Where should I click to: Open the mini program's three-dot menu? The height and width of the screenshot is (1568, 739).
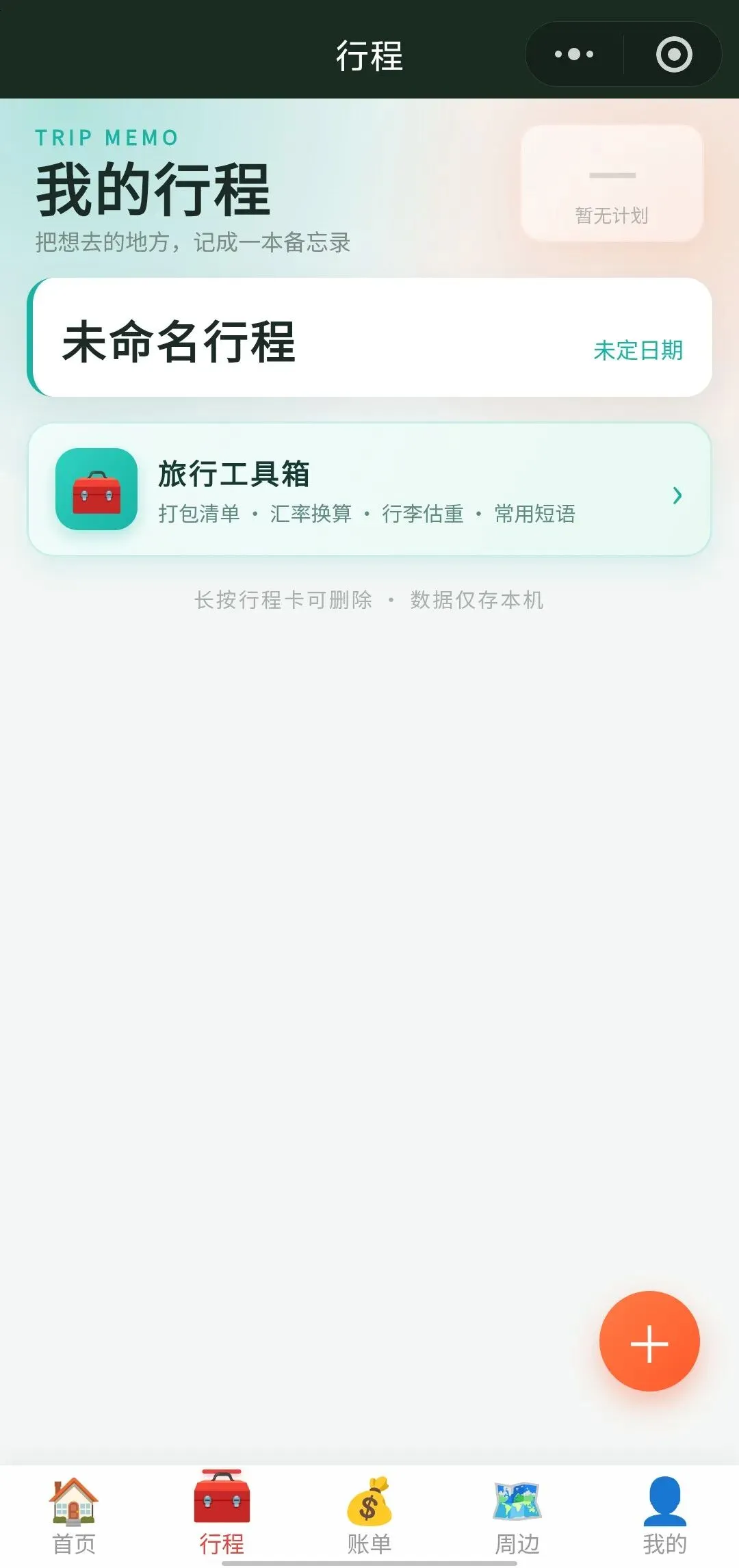coord(574,54)
